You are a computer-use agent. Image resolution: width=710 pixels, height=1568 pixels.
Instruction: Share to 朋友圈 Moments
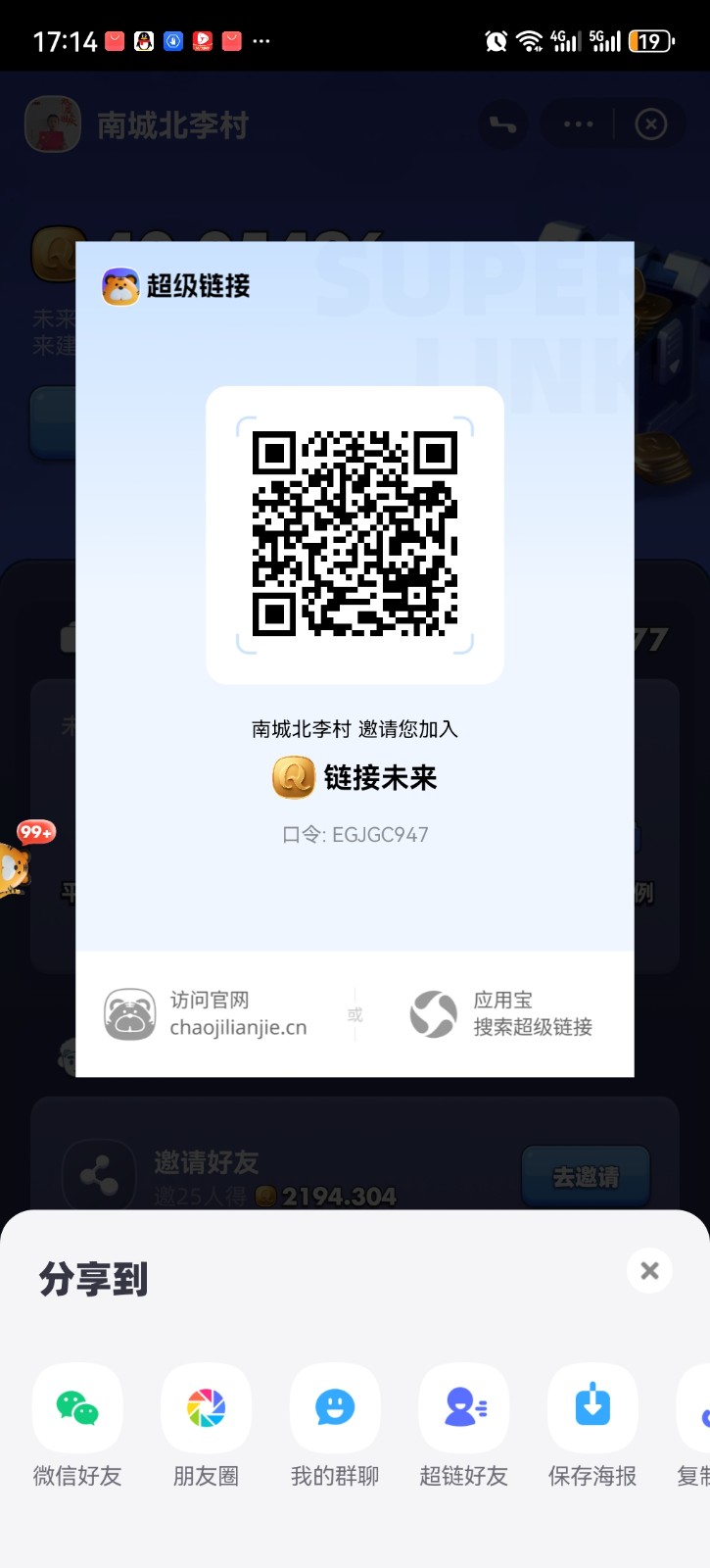(206, 1408)
